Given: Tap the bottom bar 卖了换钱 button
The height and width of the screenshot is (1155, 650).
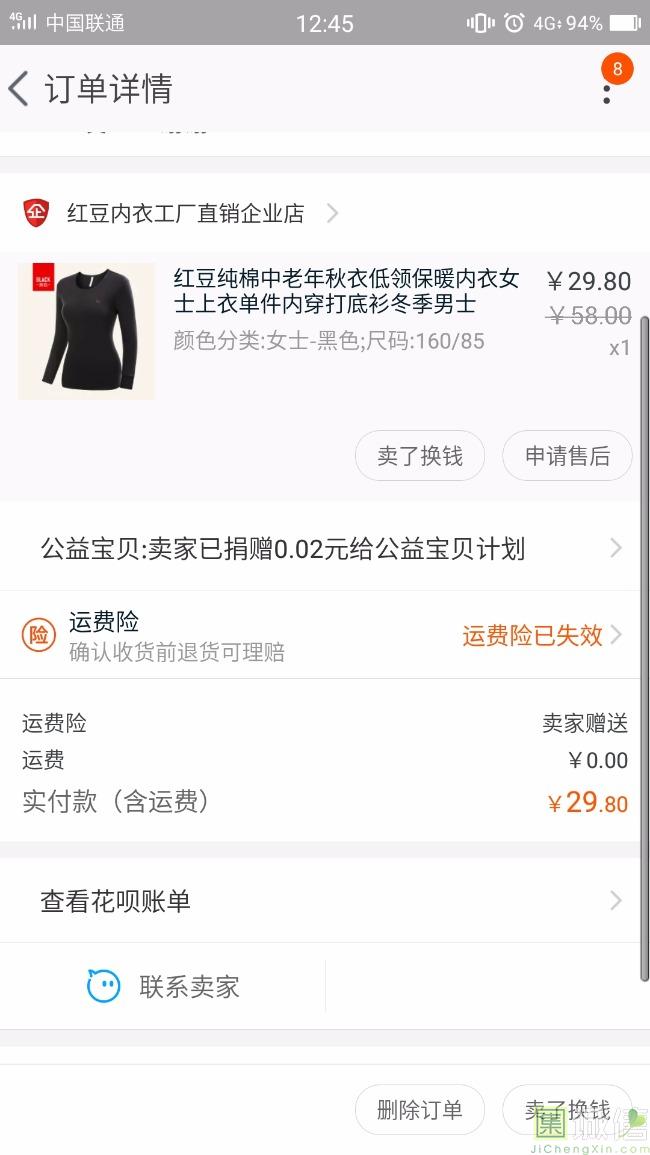Looking at the screenshot, I should [x=567, y=1110].
